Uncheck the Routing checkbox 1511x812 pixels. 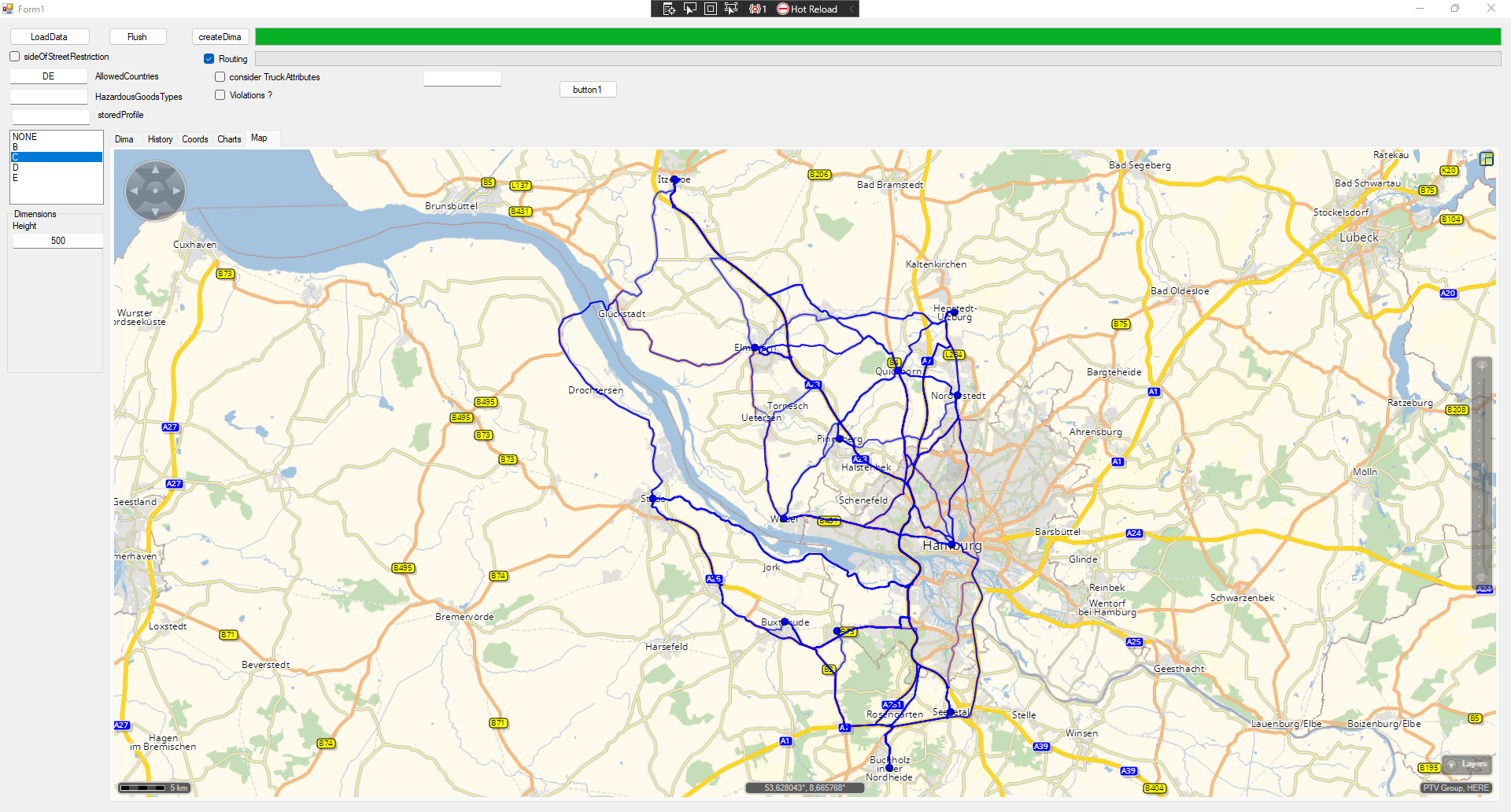(209, 59)
